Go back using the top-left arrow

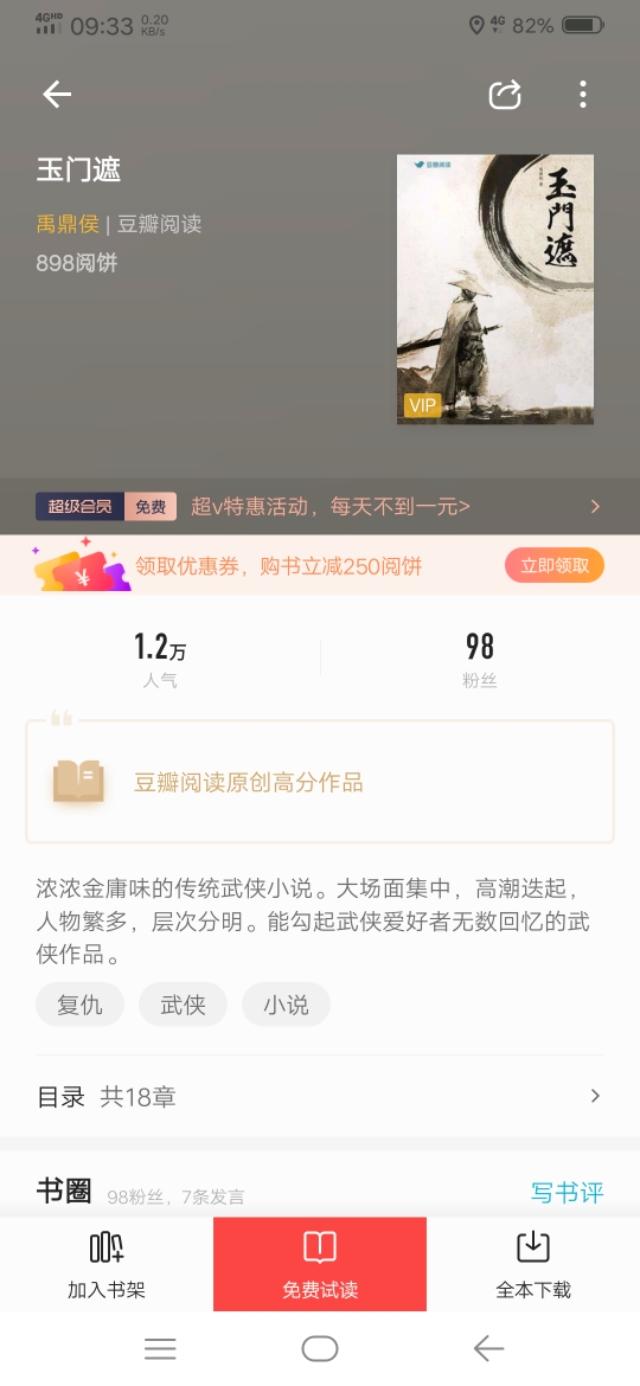(57, 94)
